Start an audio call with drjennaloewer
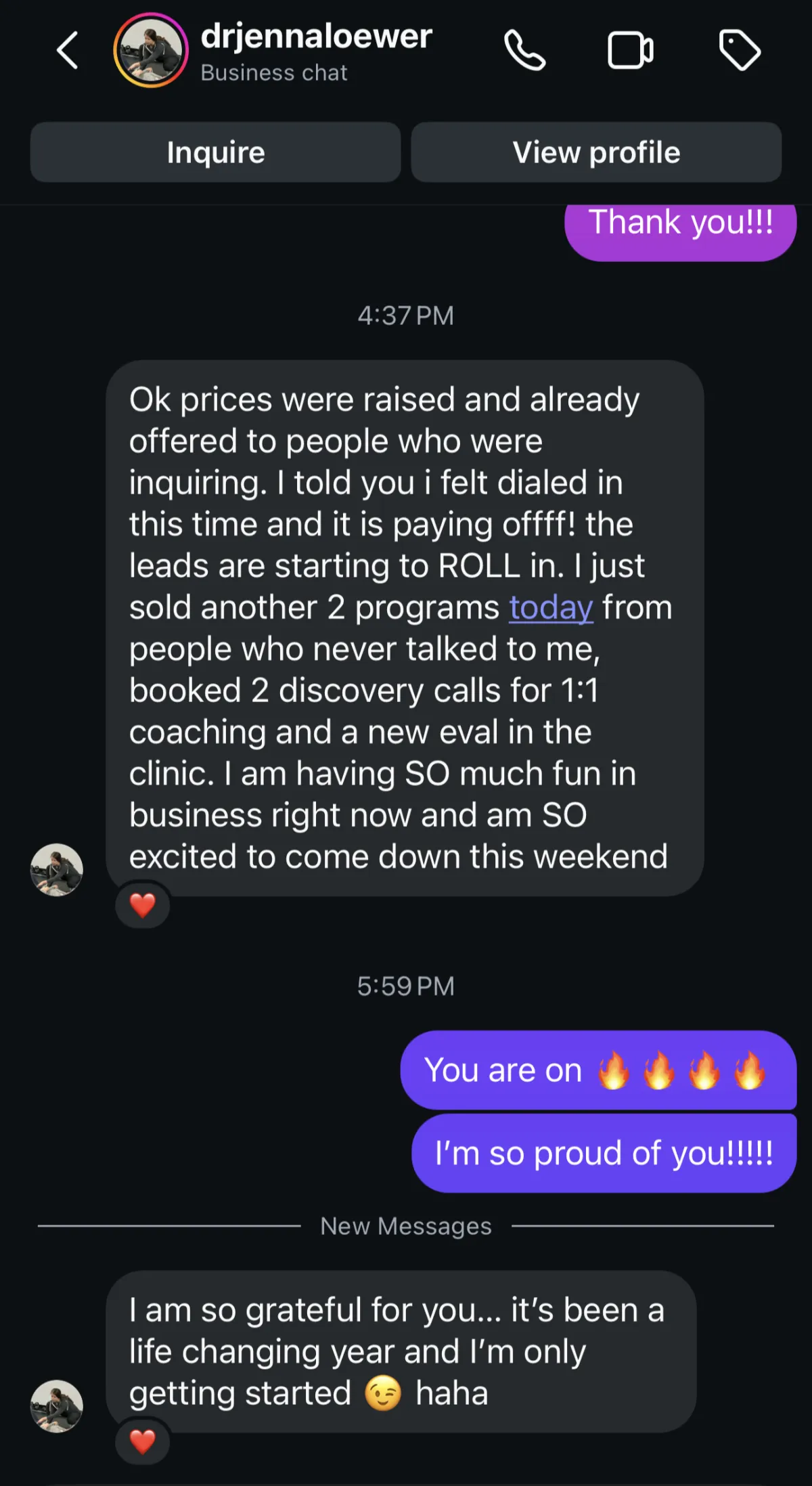 click(x=524, y=51)
